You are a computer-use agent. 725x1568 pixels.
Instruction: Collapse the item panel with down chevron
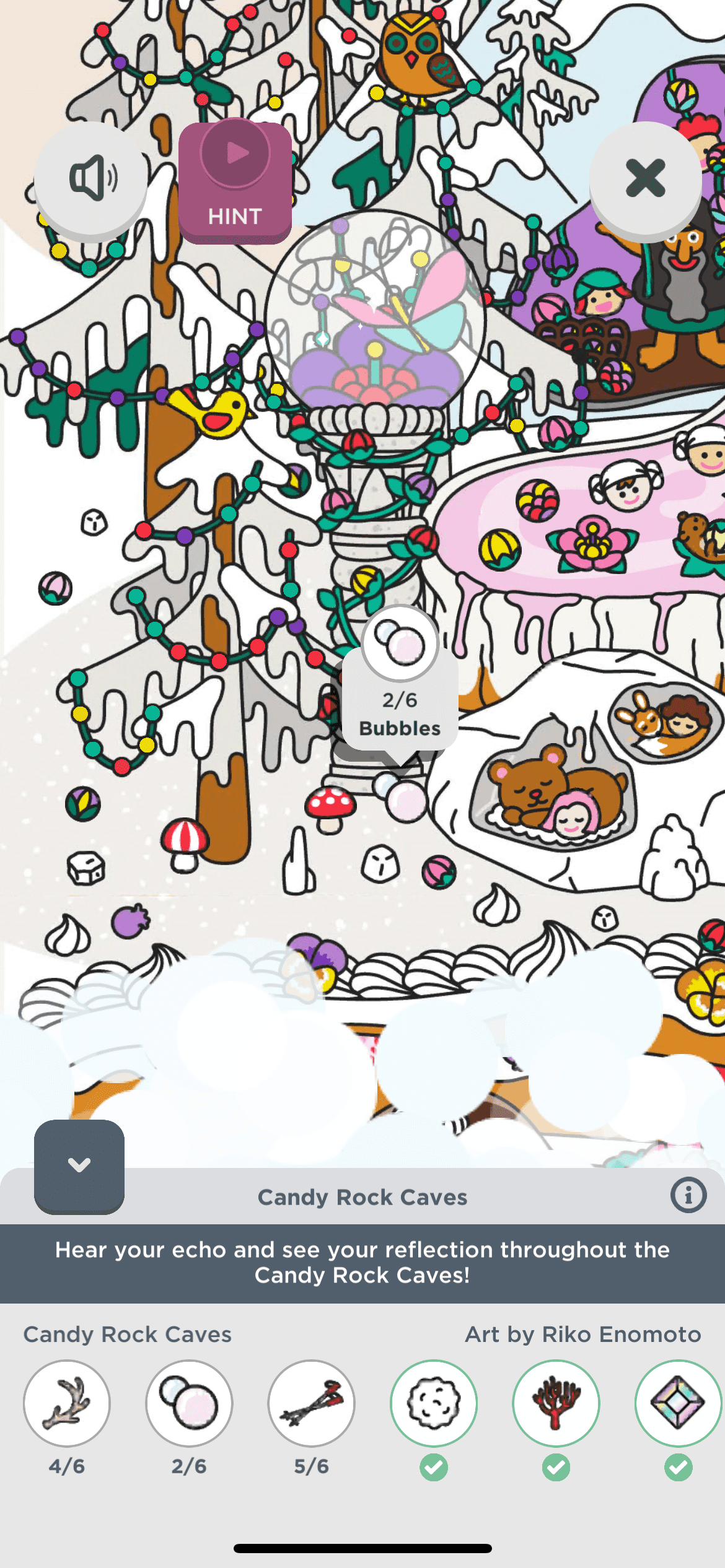(79, 1165)
